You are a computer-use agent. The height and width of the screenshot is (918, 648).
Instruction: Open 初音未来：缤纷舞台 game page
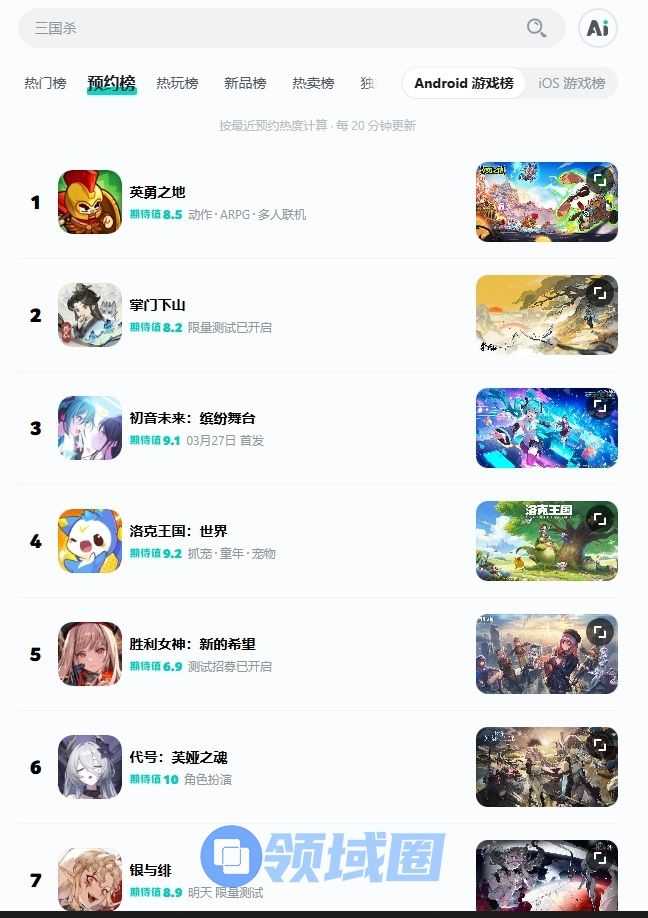point(192,418)
